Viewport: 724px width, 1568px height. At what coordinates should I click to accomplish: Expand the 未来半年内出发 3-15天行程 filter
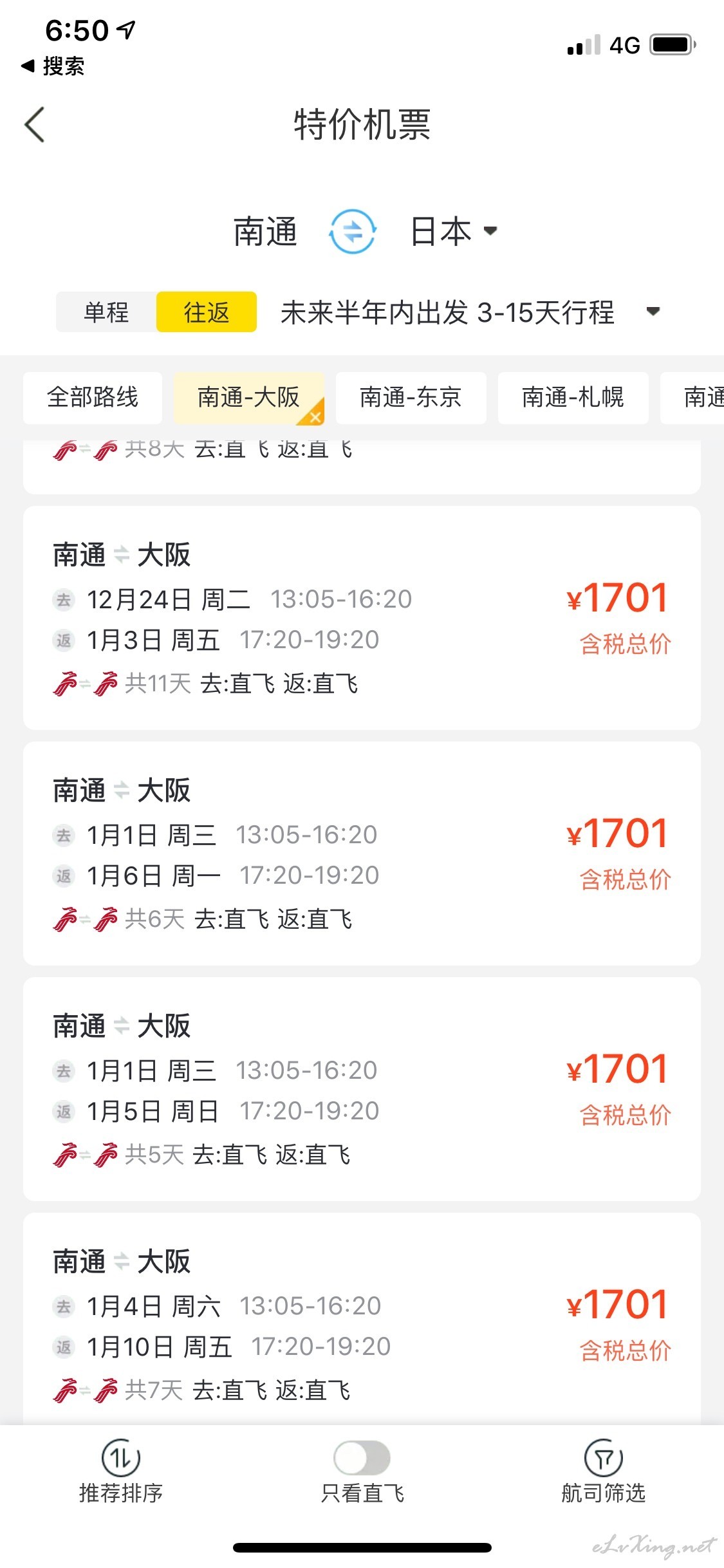click(470, 312)
